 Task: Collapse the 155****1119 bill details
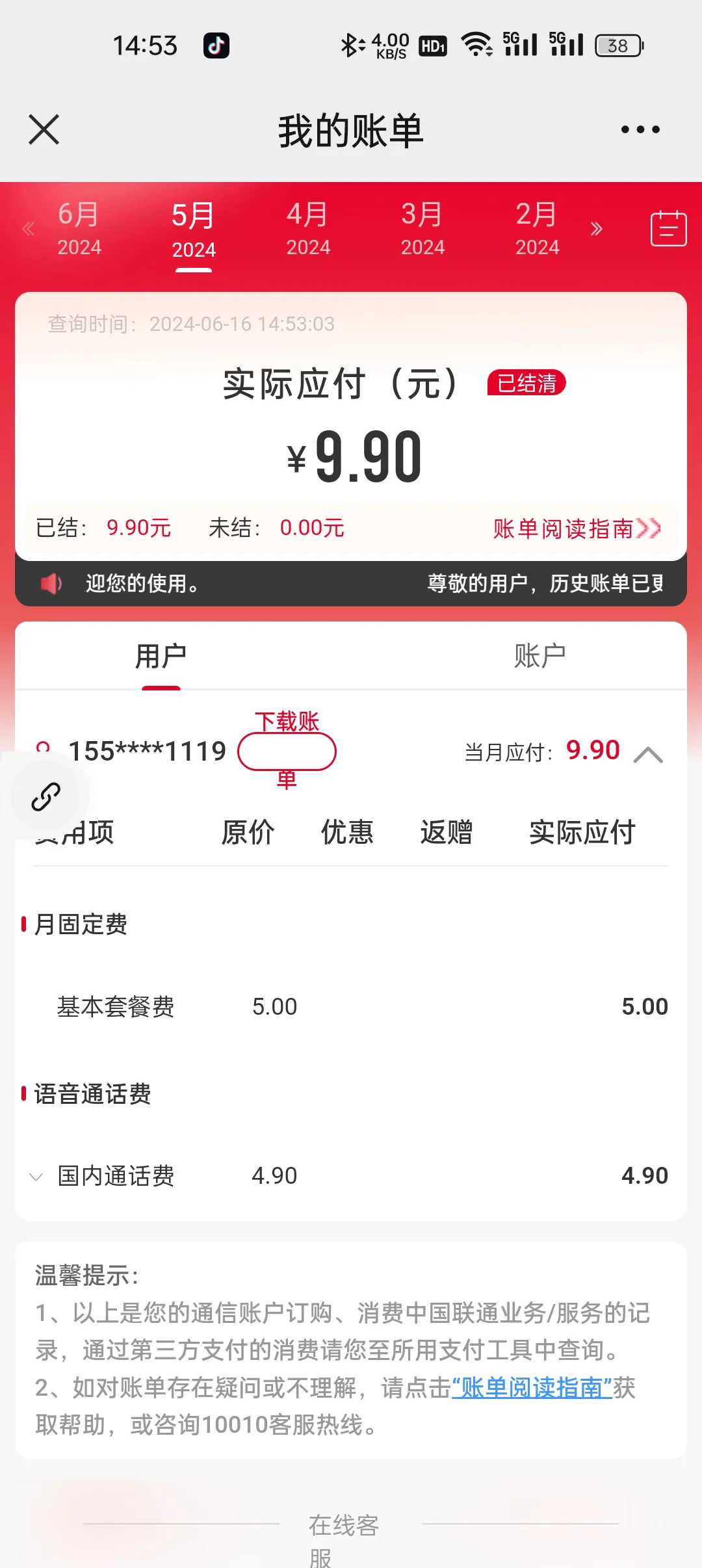[648, 754]
